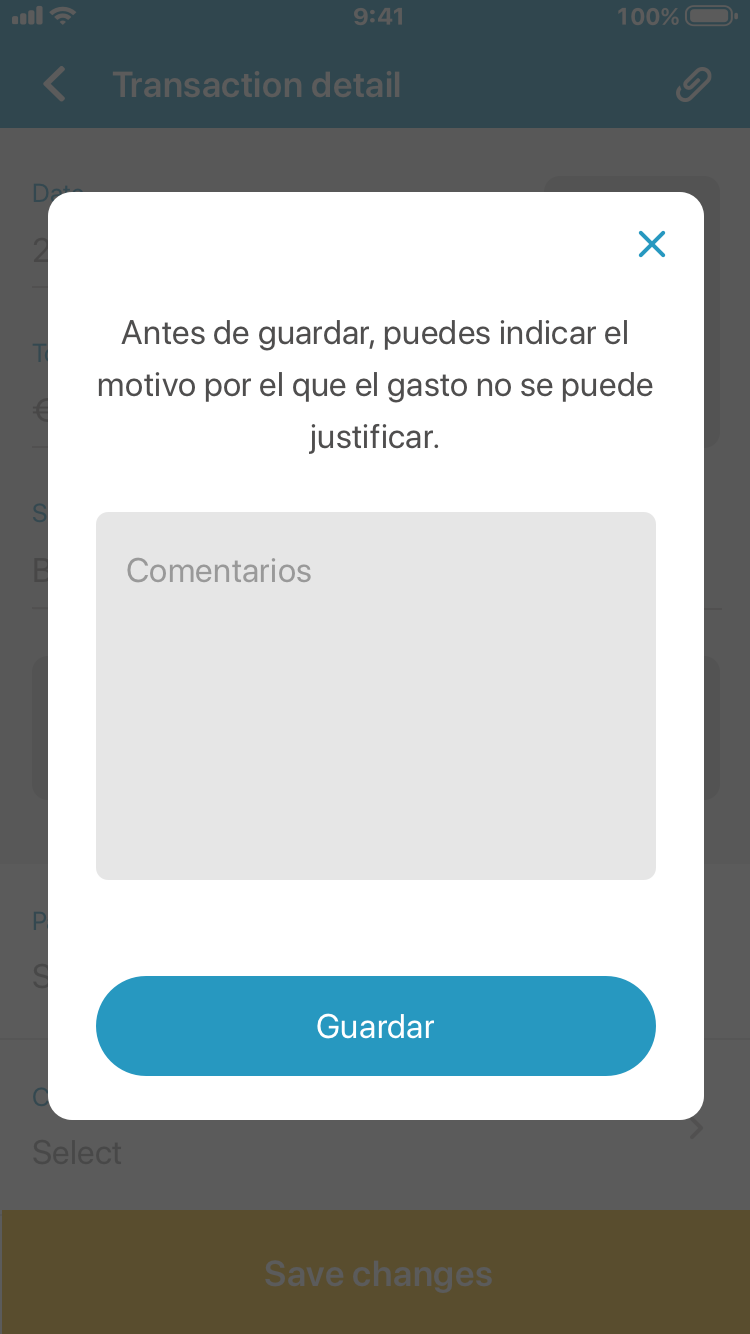The width and height of the screenshot is (750, 1334).
Task: Tap the chevron next to Select
Action: [x=695, y=1127]
